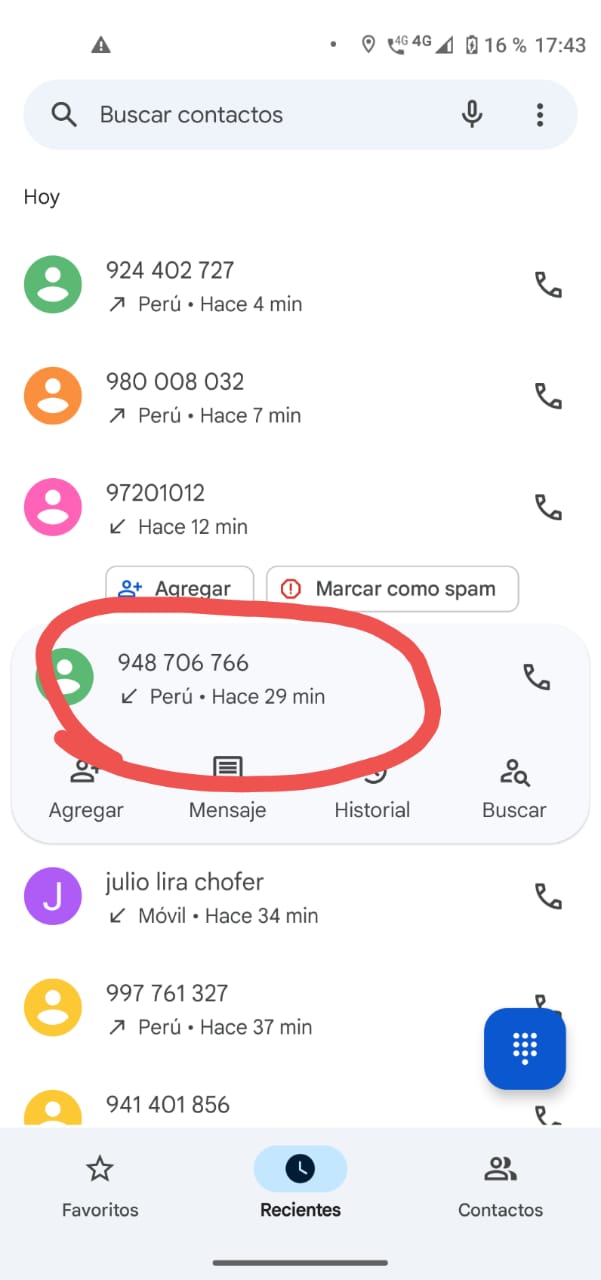
Task: Select the Recientes tab
Action: click(x=300, y=1186)
